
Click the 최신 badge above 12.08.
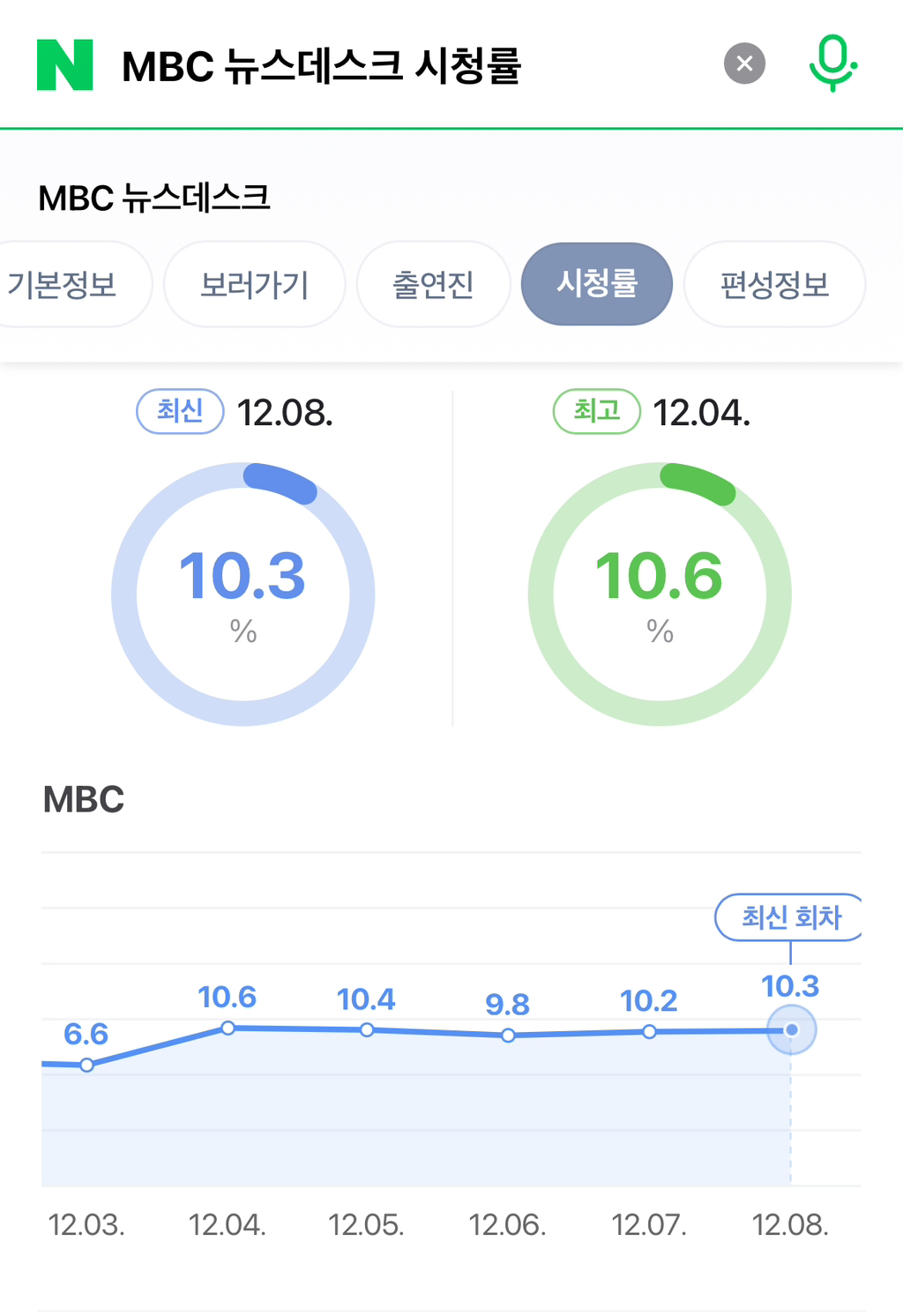(x=179, y=410)
